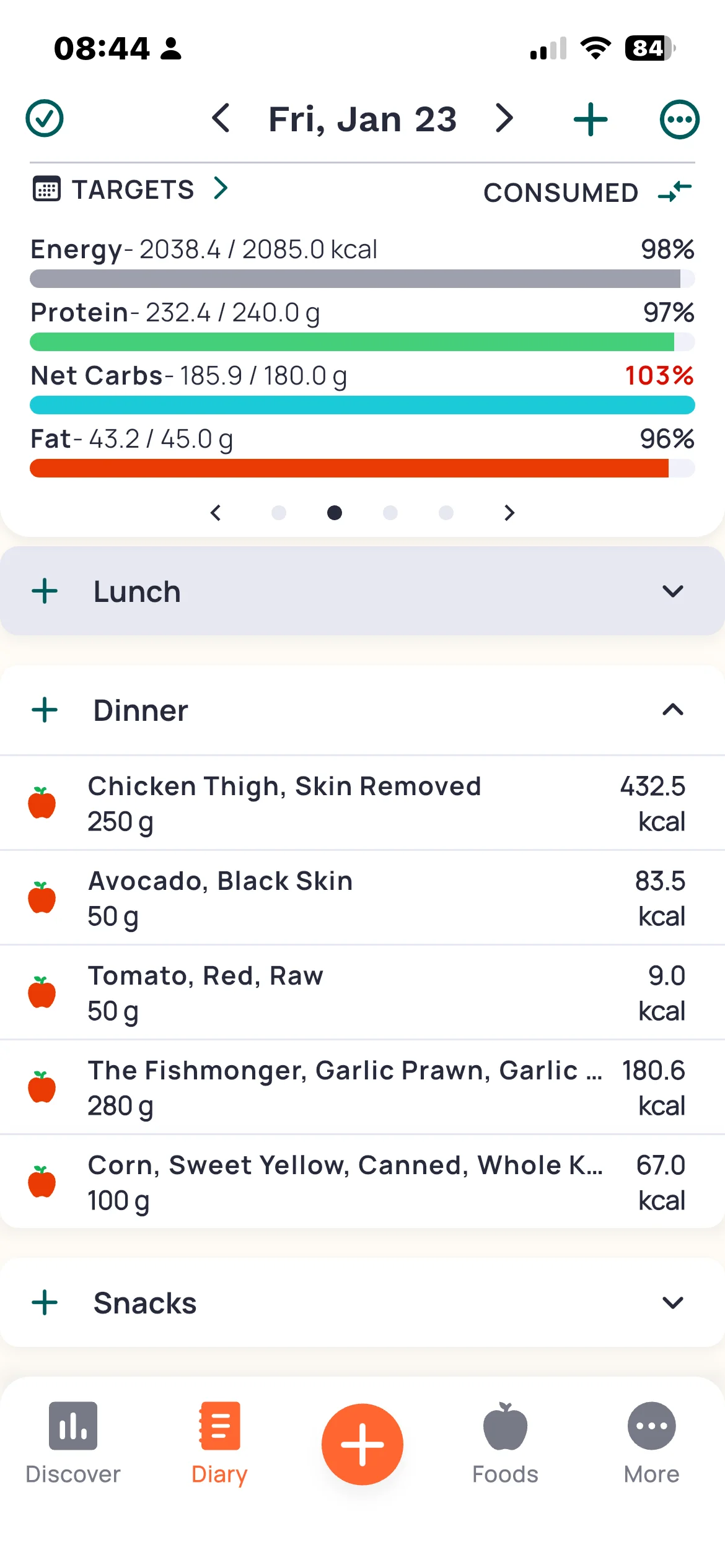
Task: Show the next targets summary page
Action: [x=509, y=513]
